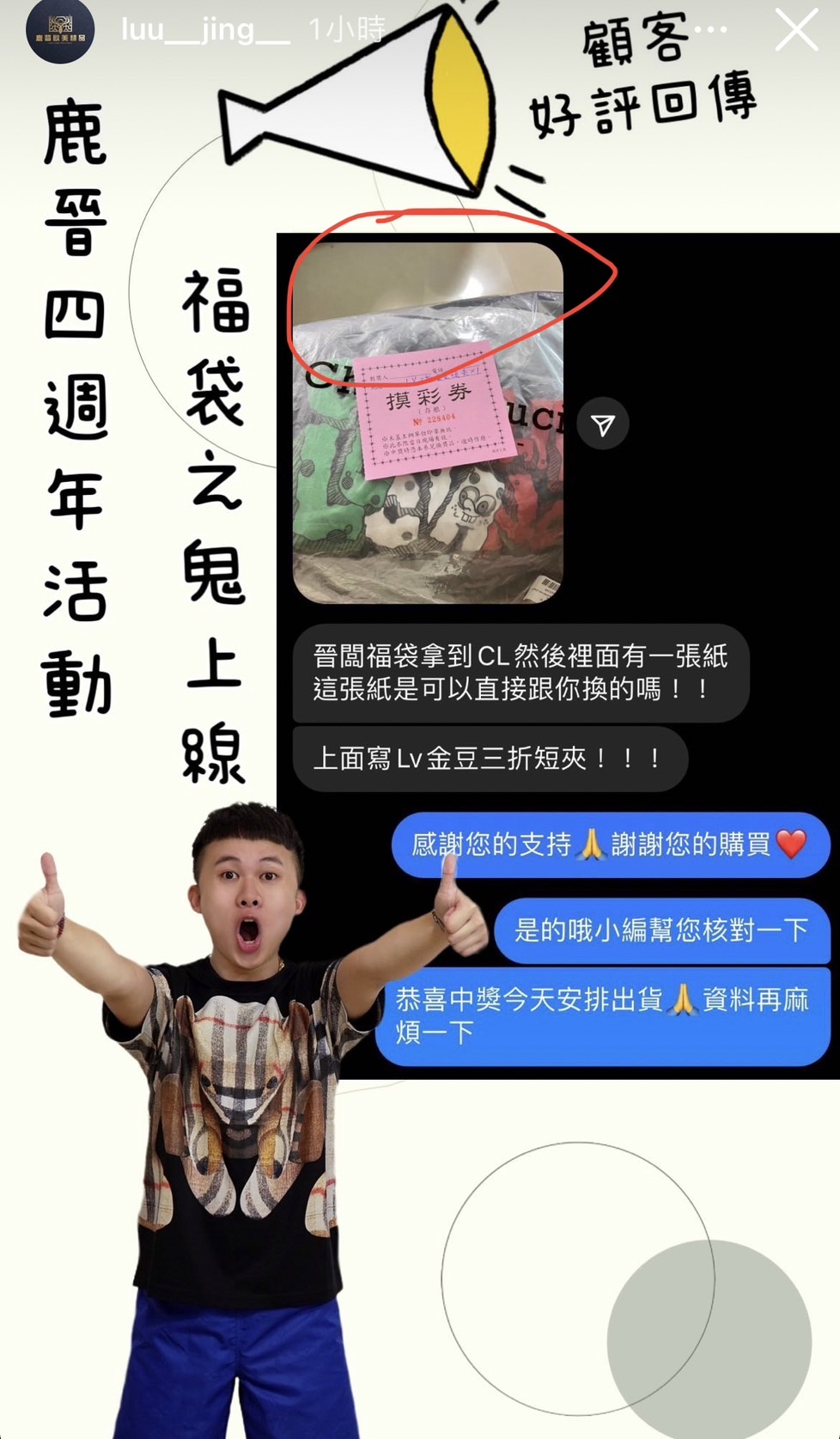The width and height of the screenshot is (840, 1439).
Task: Tap the story author's profile avatar
Action: 60,31
